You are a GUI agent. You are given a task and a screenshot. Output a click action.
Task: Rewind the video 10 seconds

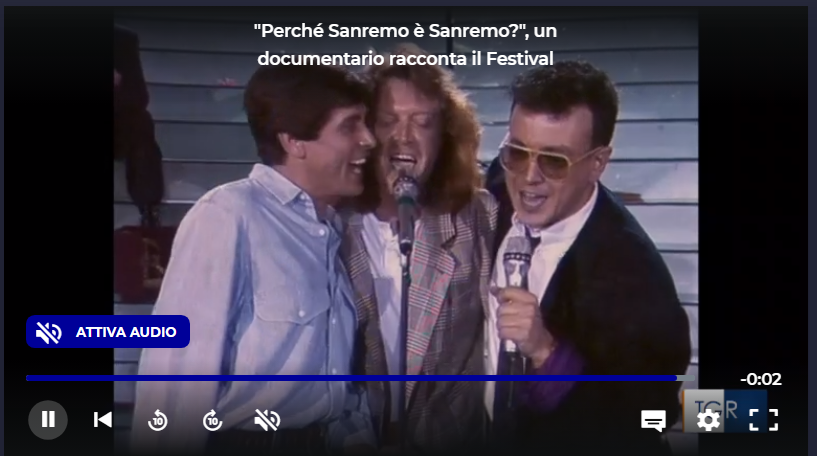tap(157, 420)
